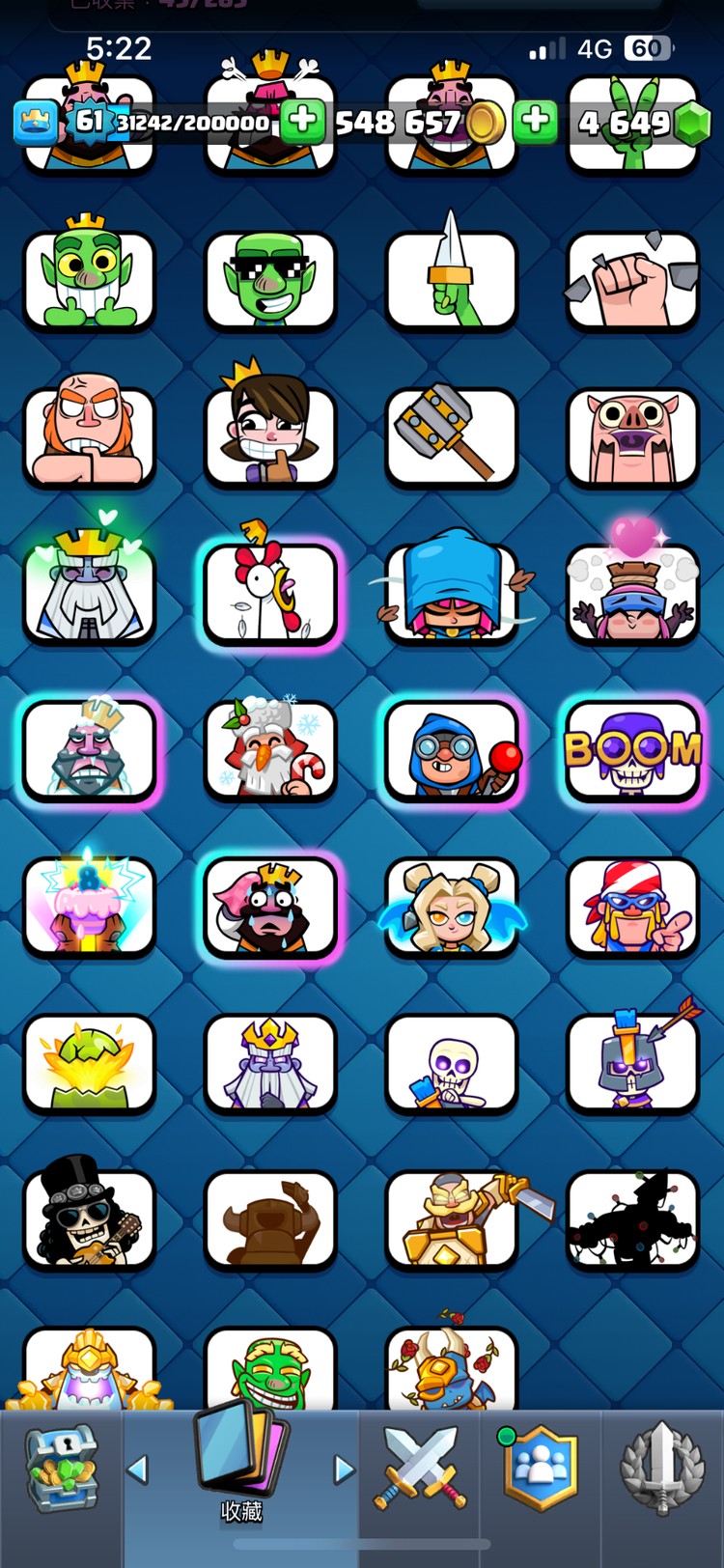Add gems with the plus beside the gem count
The image size is (724, 1568).
tap(535, 122)
